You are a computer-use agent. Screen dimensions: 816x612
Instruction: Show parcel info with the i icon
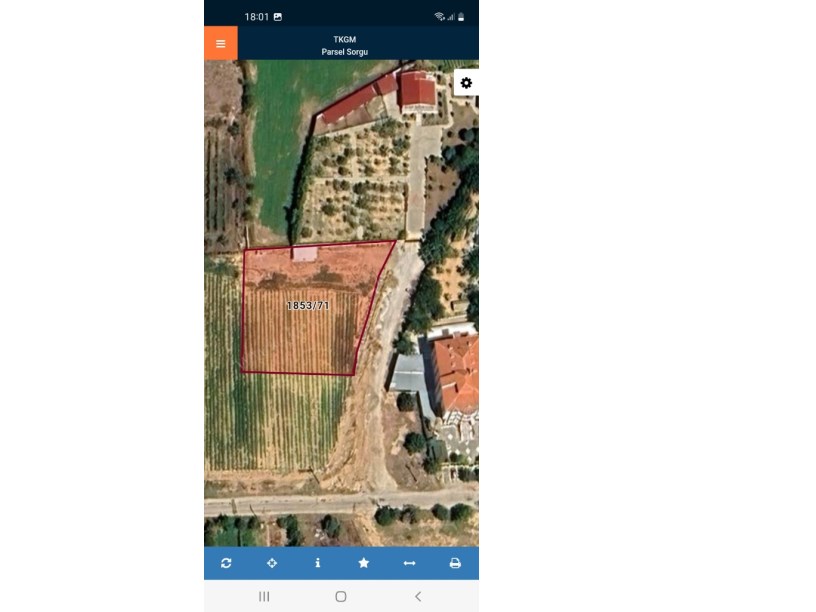[x=318, y=563]
